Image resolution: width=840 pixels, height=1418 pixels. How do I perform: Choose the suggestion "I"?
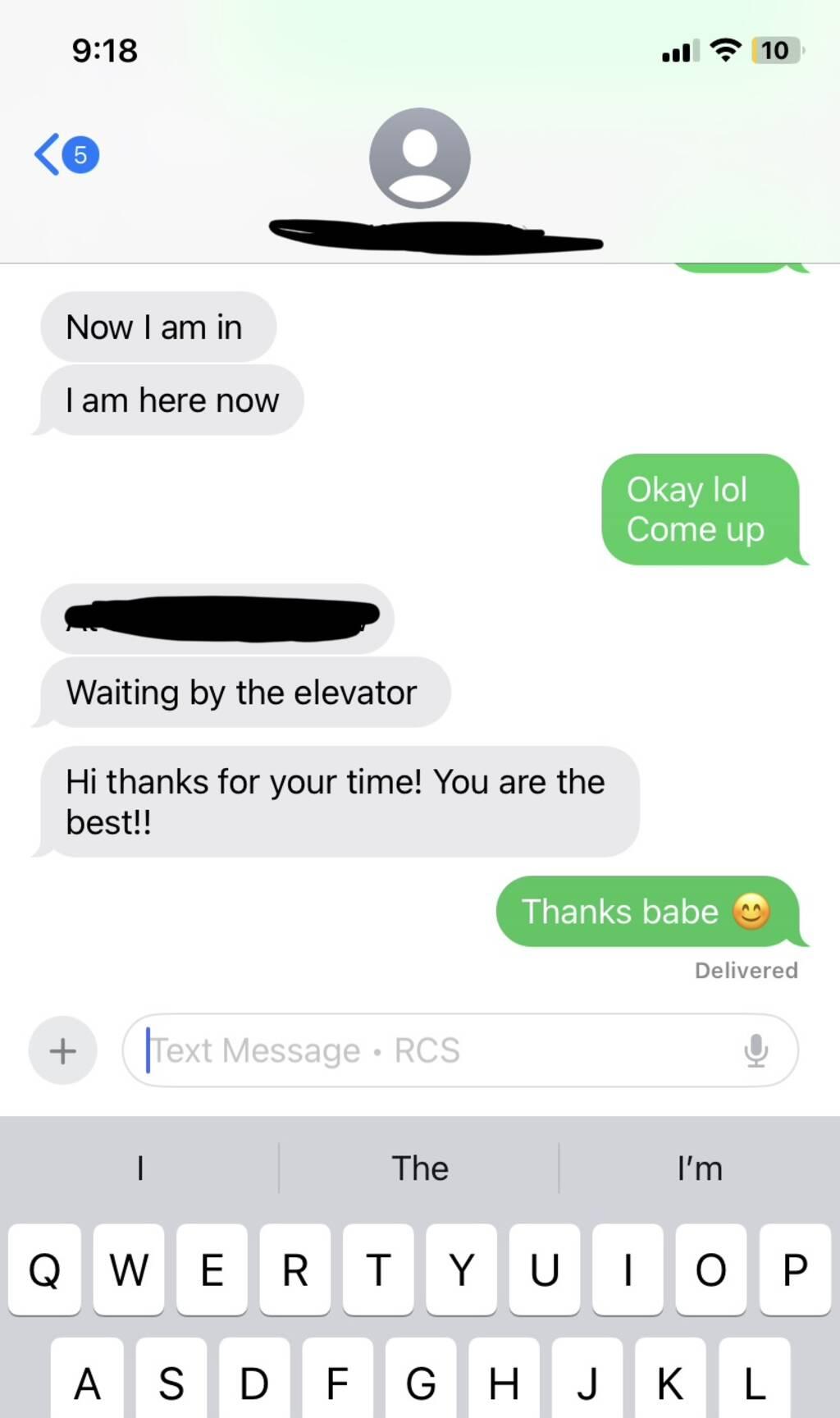140,1168
